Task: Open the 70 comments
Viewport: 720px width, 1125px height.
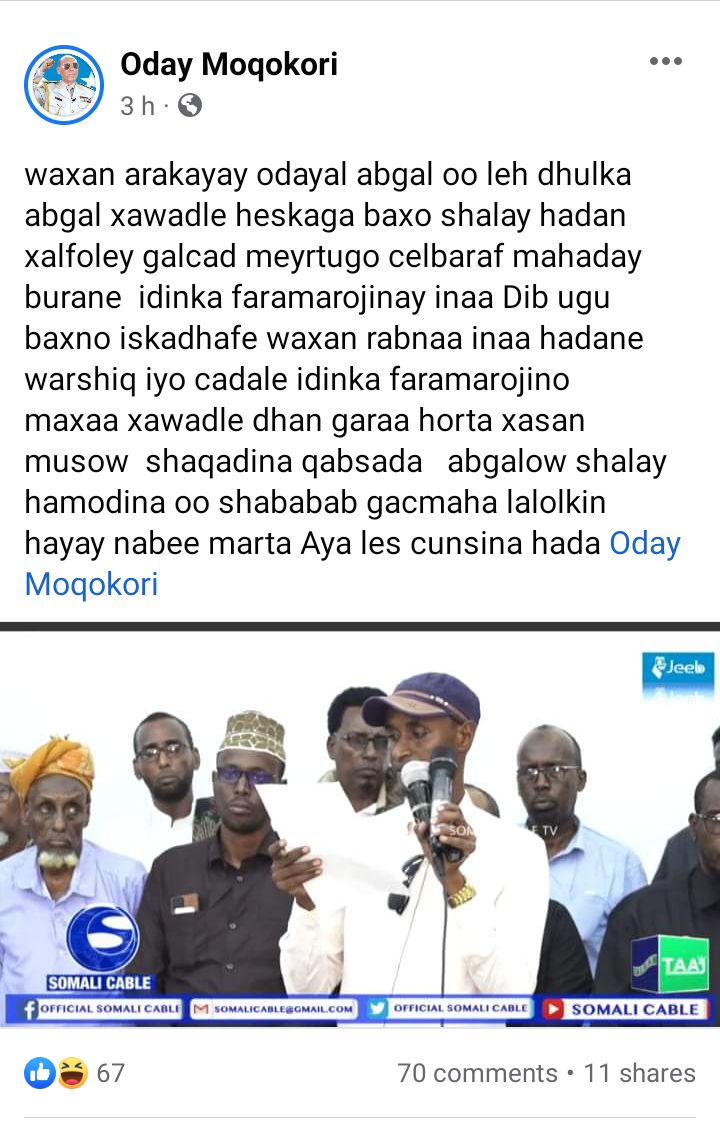Action: [x=477, y=1073]
